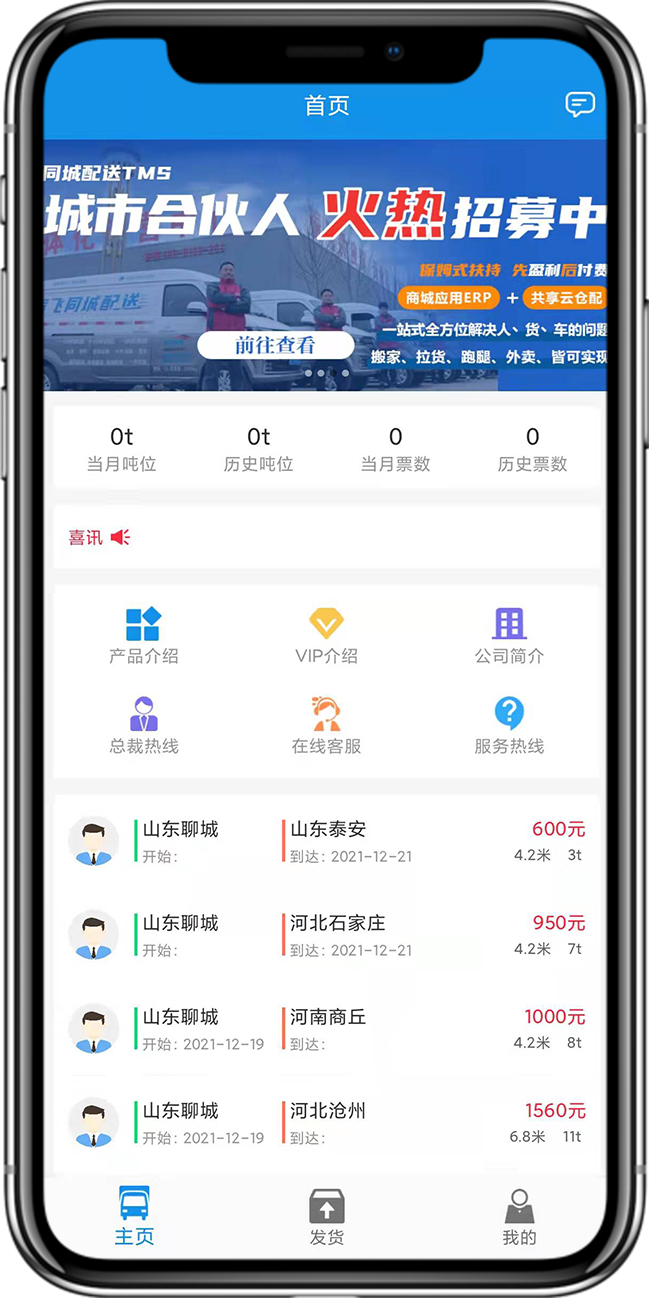The image size is (649, 1298).
Task: Open the messages icon in the top bar
Action: (580, 104)
